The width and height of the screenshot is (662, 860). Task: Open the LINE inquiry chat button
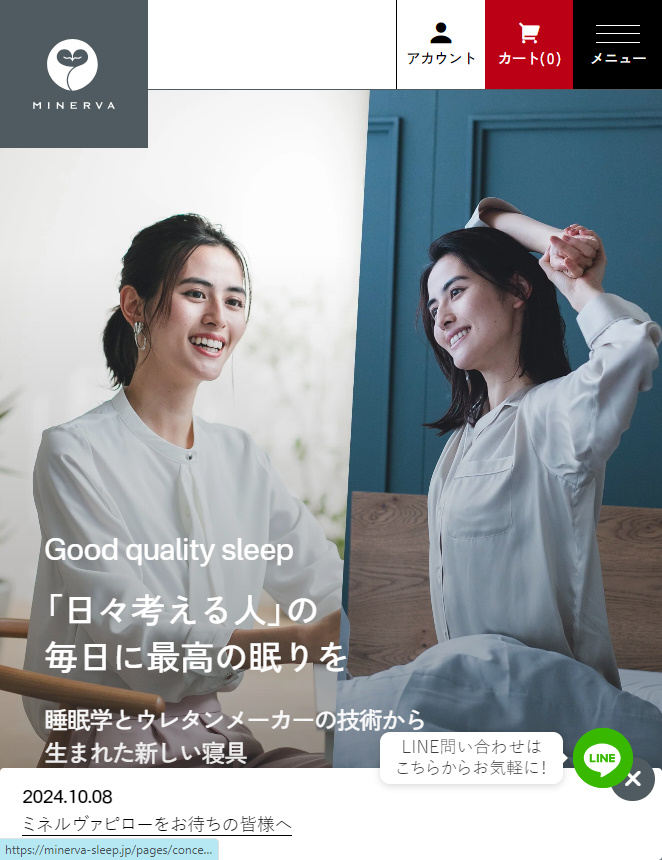[x=602, y=758]
